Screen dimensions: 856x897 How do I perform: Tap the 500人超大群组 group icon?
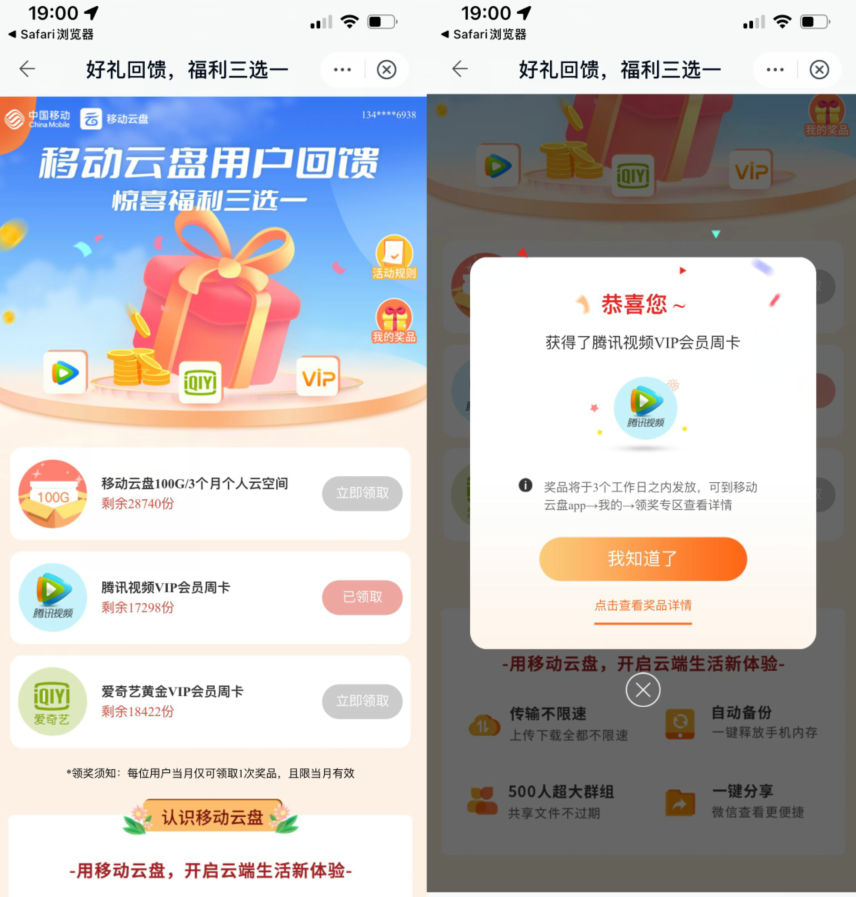point(480,800)
